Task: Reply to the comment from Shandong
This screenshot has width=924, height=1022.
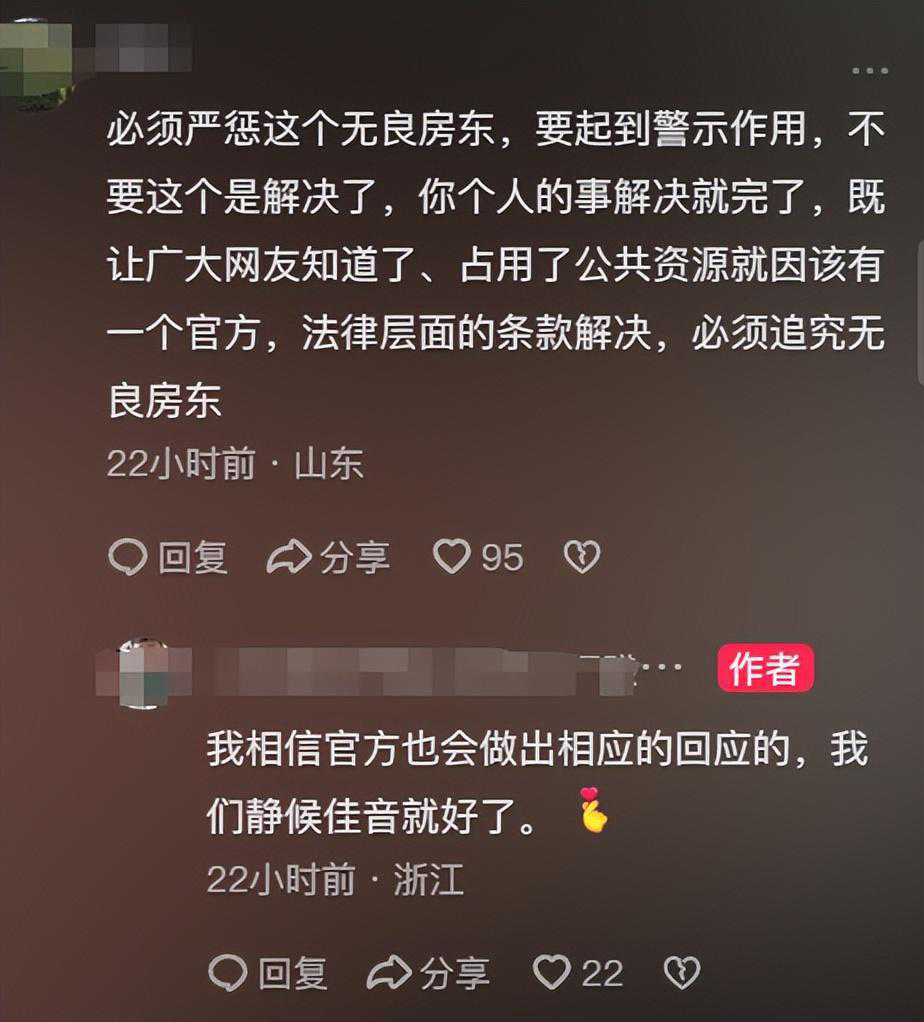Action: (167, 557)
